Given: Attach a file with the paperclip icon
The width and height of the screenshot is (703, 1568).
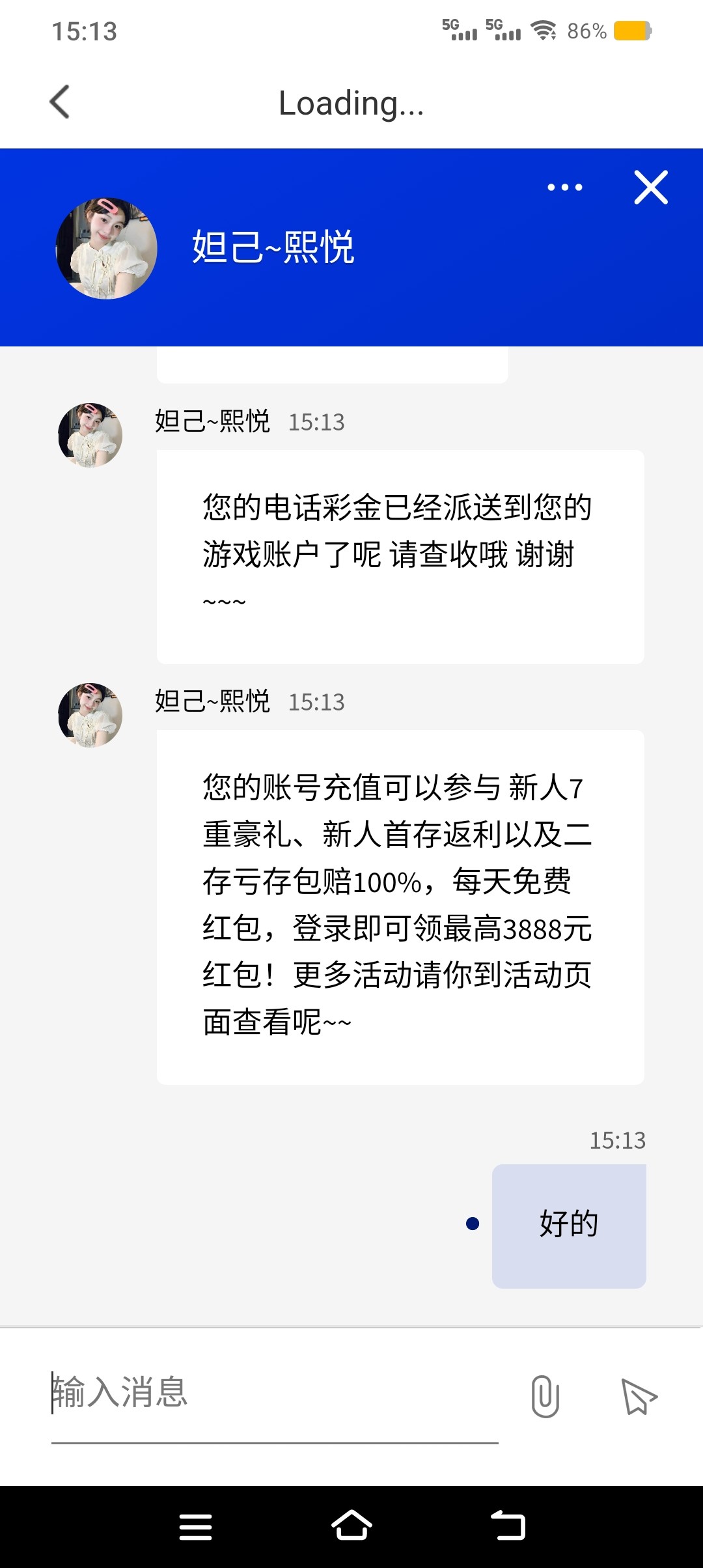Looking at the screenshot, I should click(545, 1396).
